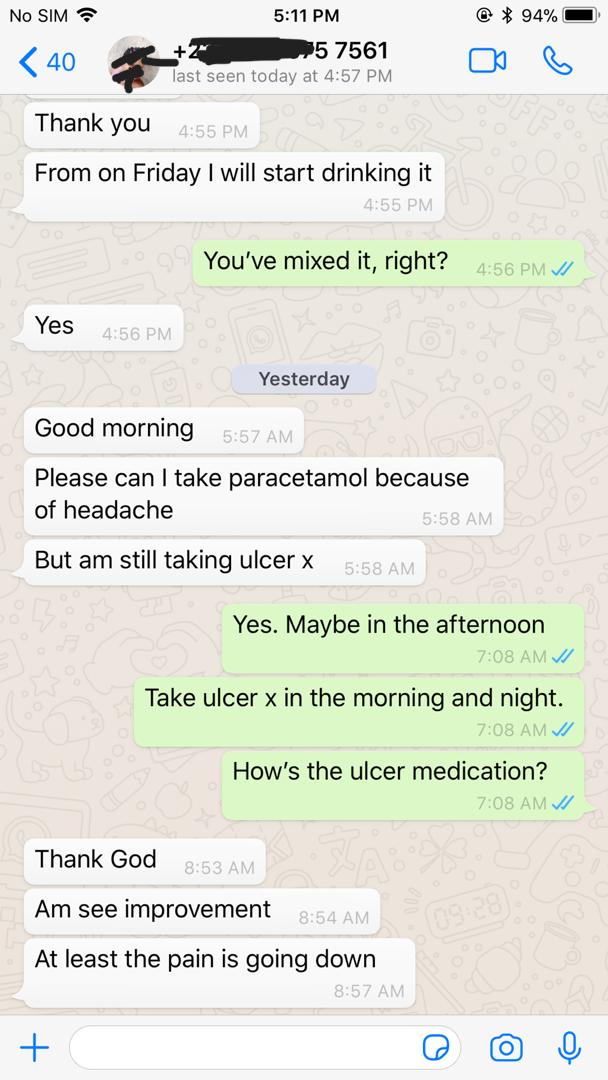Screen dimensions: 608x1080
Task: Open the contact info from the header
Action: coord(280,62)
